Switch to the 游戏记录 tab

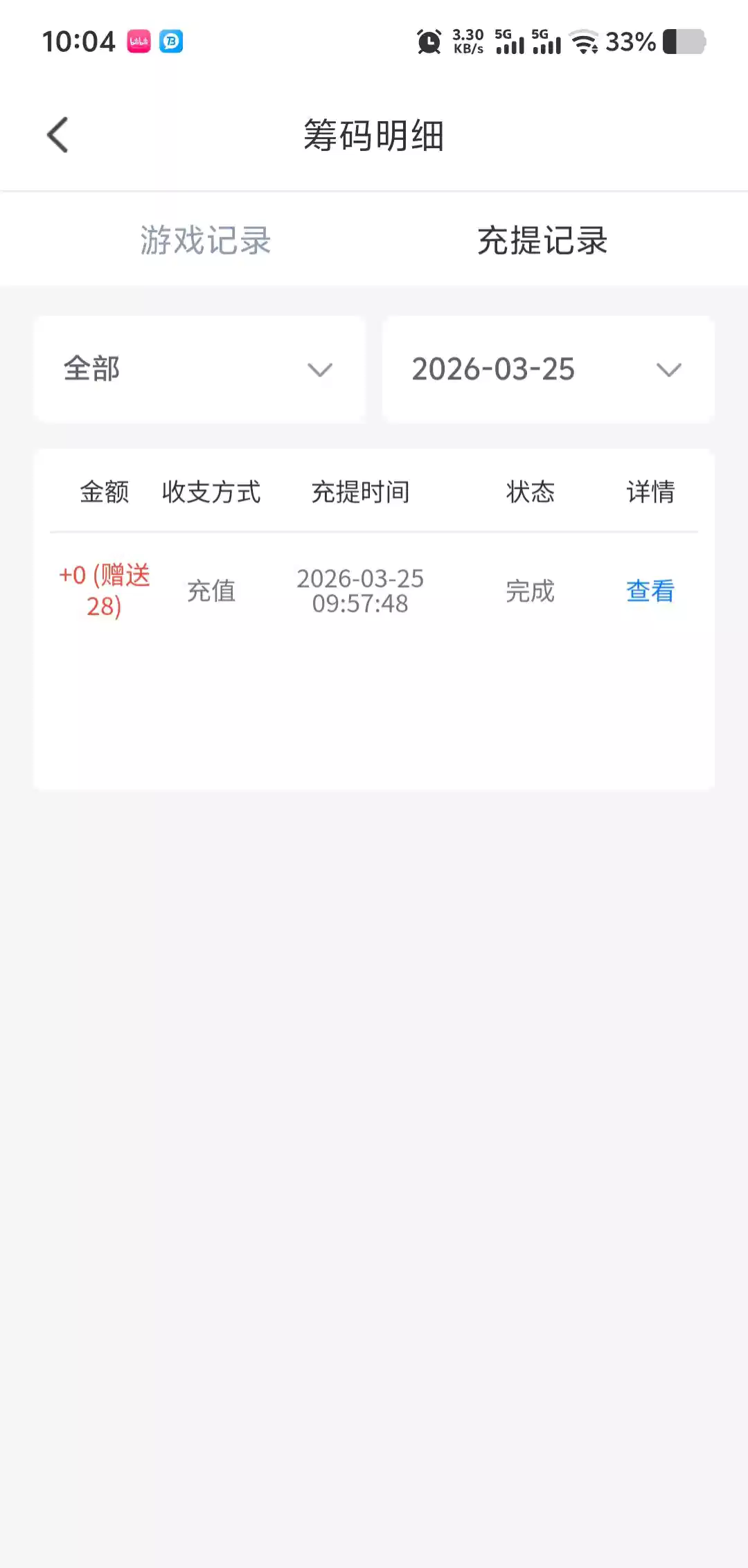coord(205,240)
